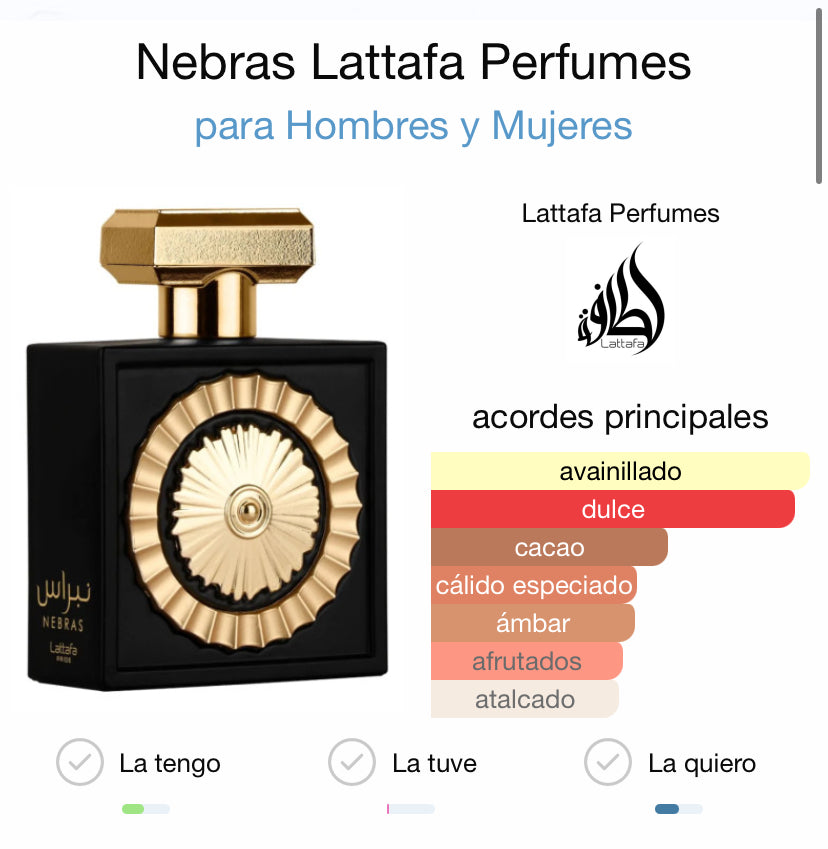Screen dimensions: 828x849
Task: Open the "cálido especiado" accord
Action: click(533, 585)
